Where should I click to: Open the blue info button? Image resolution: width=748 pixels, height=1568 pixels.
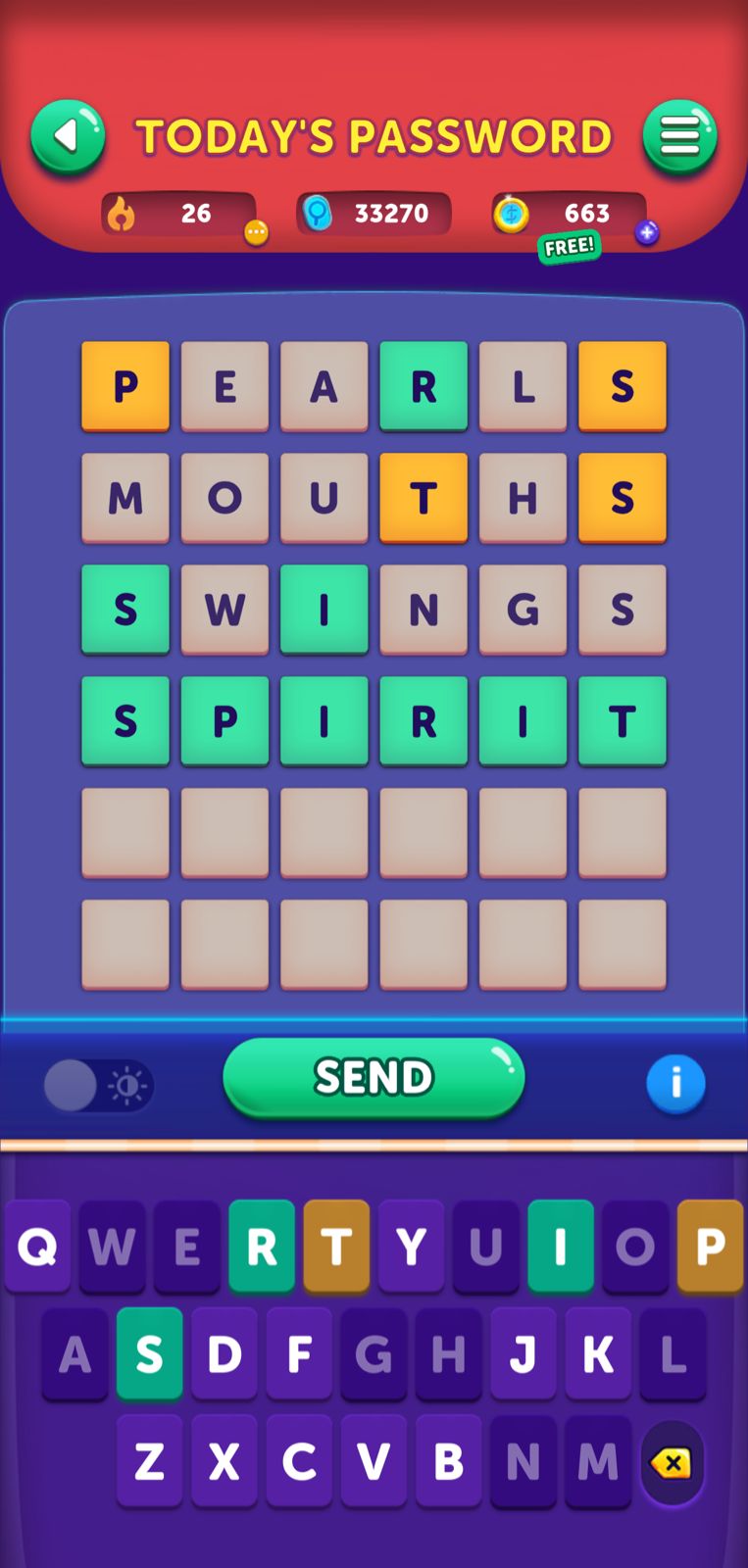[x=675, y=1084]
